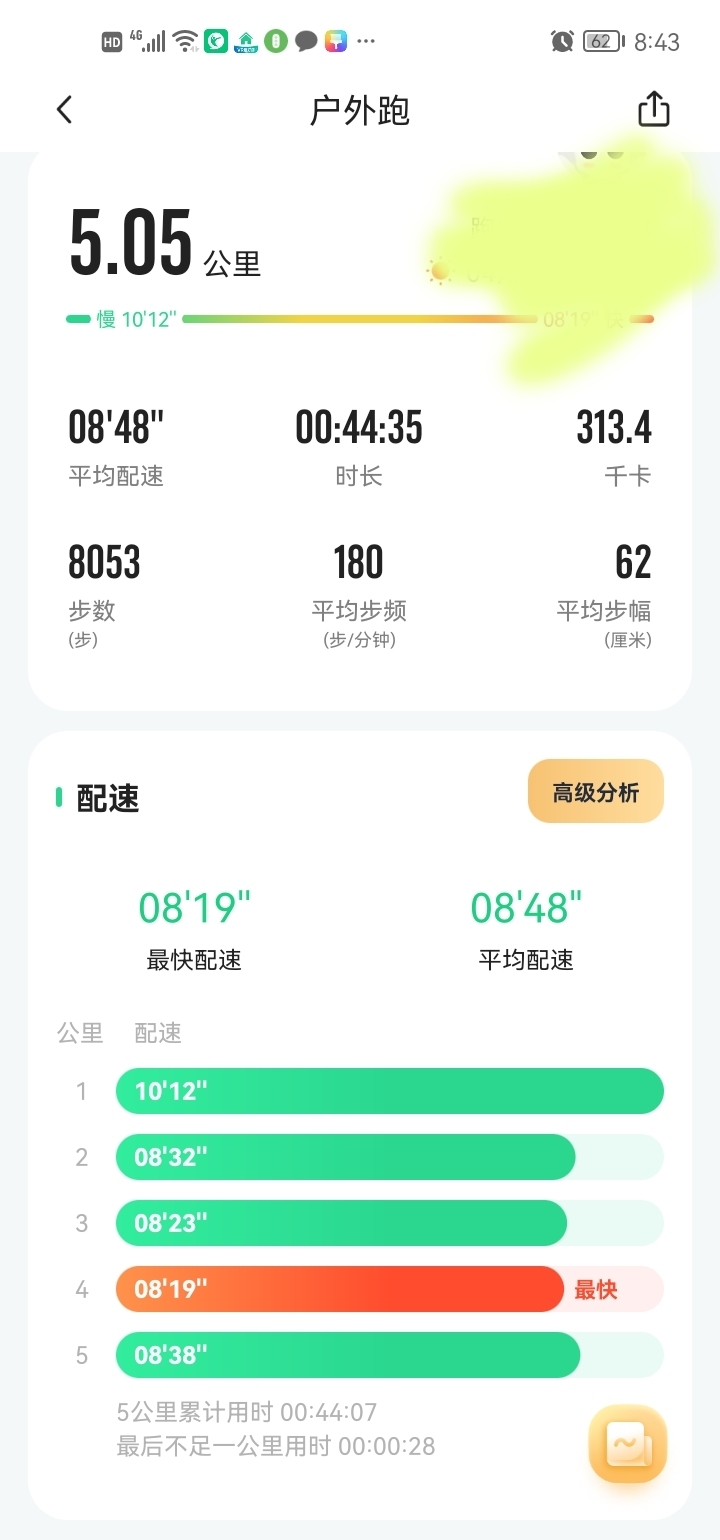The height and width of the screenshot is (1540, 720).
Task: Share this outdoor run record
Action: click(653, 109)
